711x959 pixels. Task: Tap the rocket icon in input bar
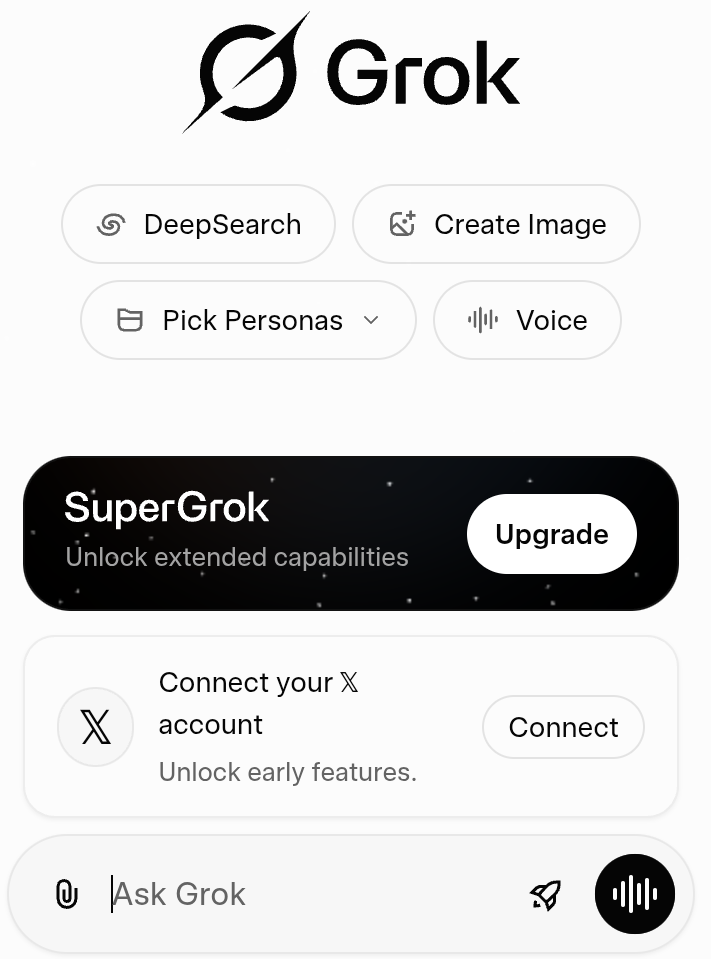(x=545, y=893)
